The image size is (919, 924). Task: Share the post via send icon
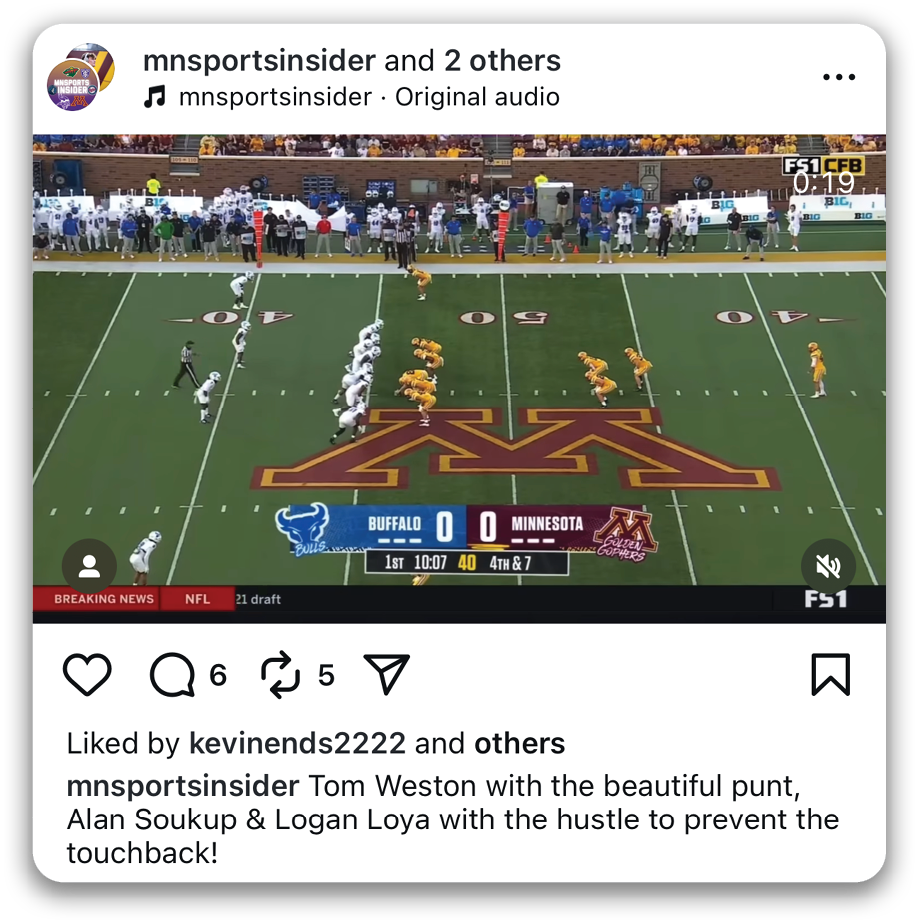click(x=386, y=675)
